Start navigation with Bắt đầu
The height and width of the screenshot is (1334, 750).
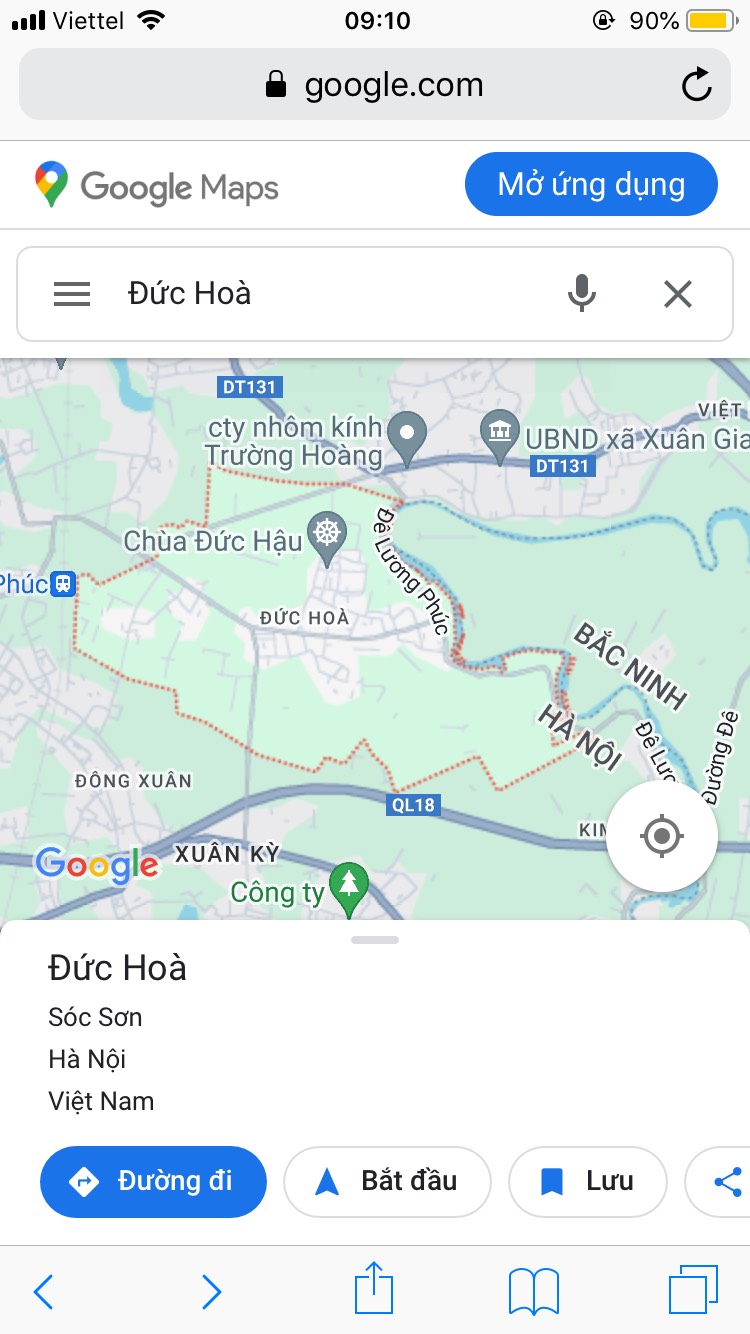coord(387,1181)
